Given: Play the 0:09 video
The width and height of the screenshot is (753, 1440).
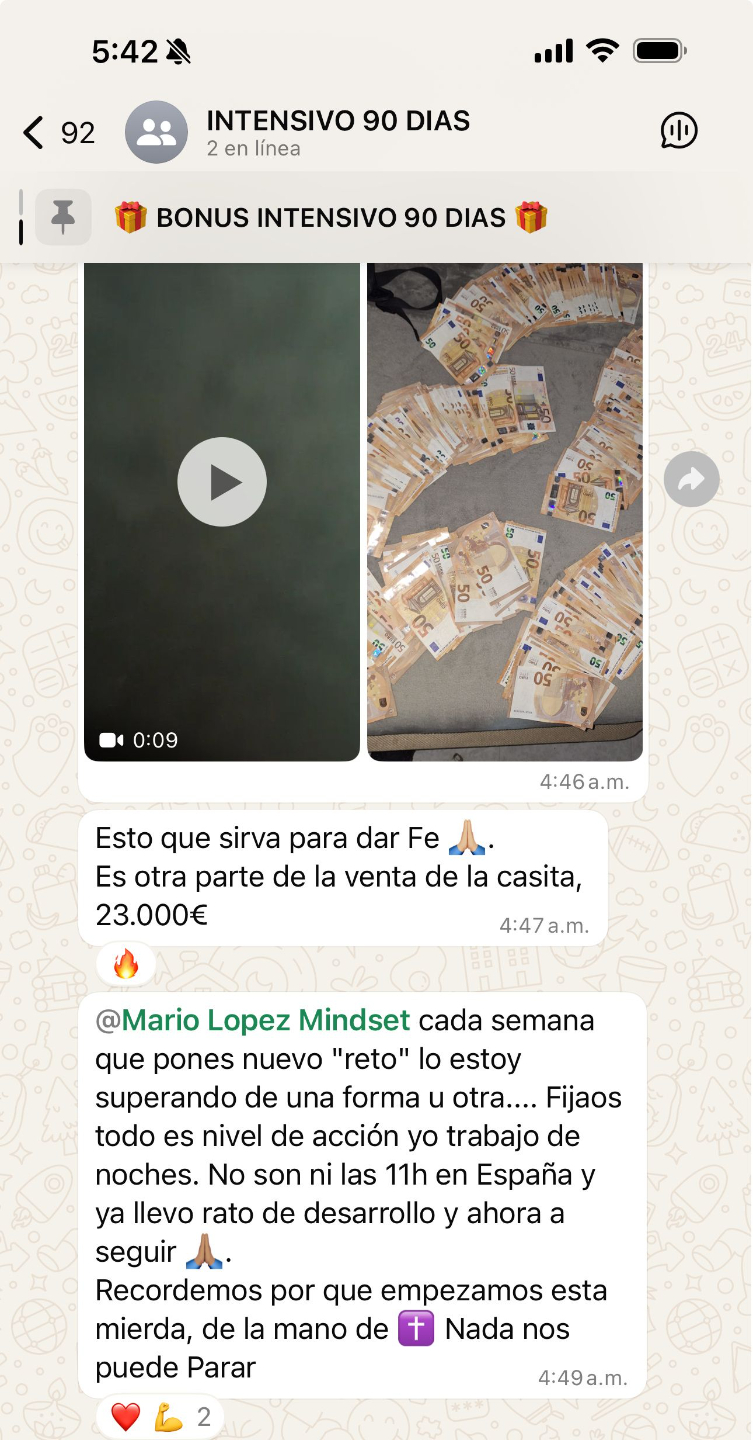Looking at the screenshot, I should (221, 482).
